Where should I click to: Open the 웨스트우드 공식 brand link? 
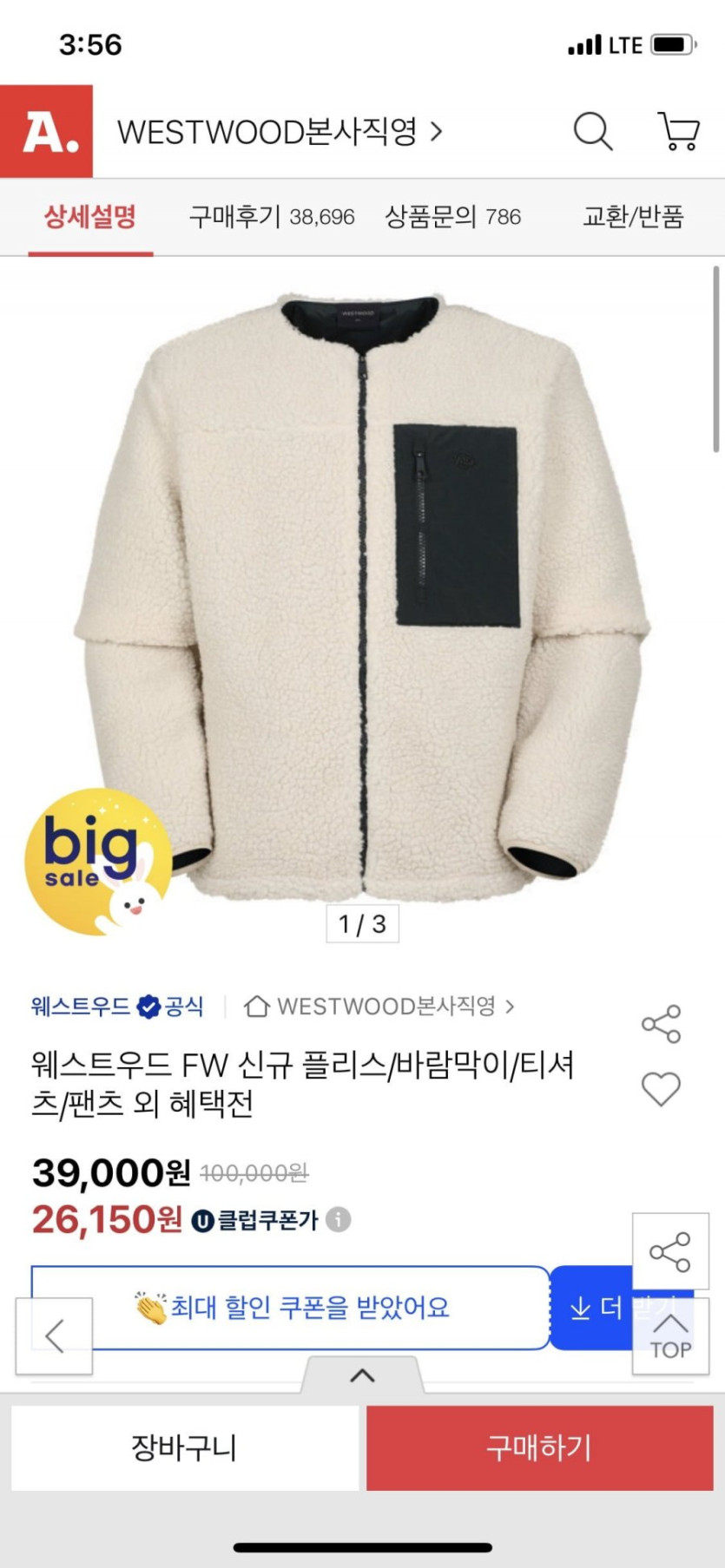coord(117,1006)
